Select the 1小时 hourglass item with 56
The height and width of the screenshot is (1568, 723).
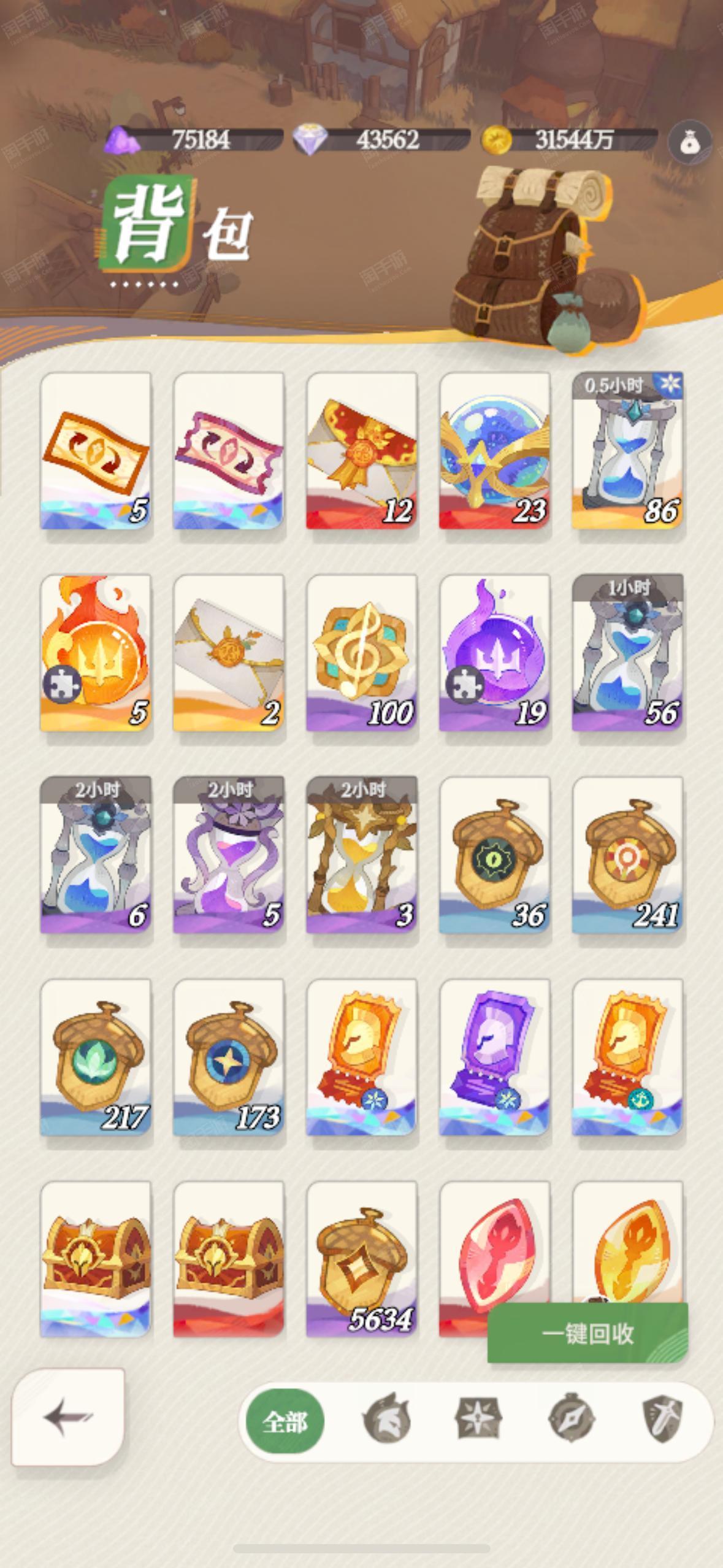coord(627,653)
